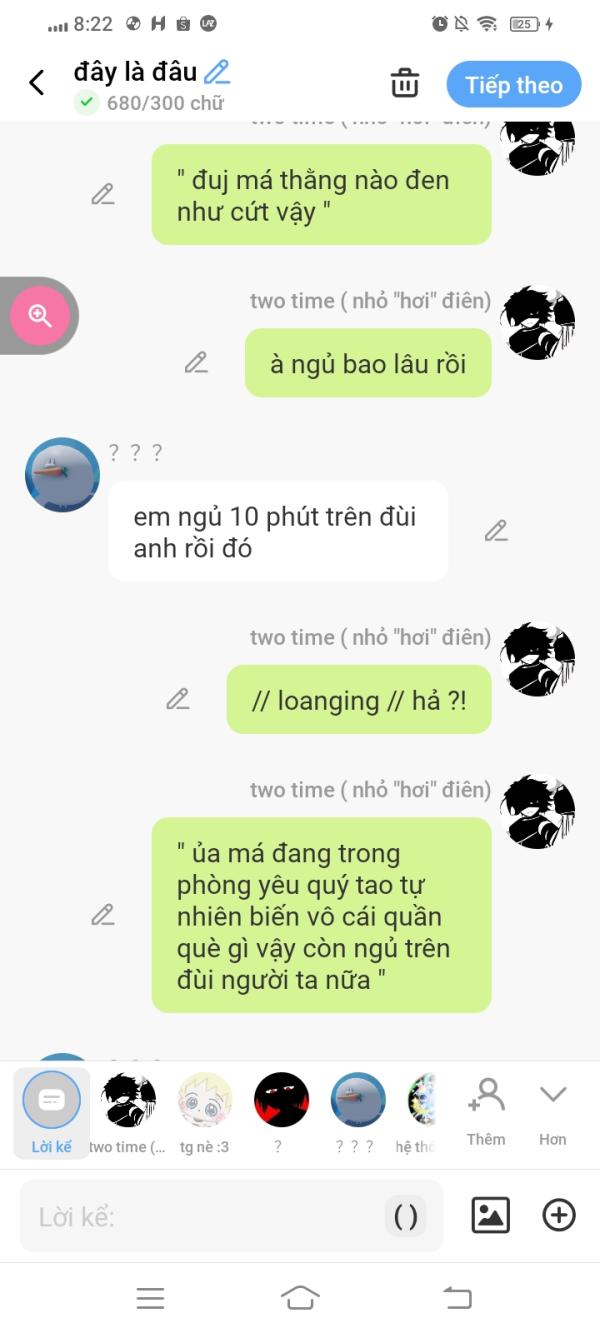Attach an image with the picture icon
Viewport: 600px width, 1333px height.
(490, 1215)
